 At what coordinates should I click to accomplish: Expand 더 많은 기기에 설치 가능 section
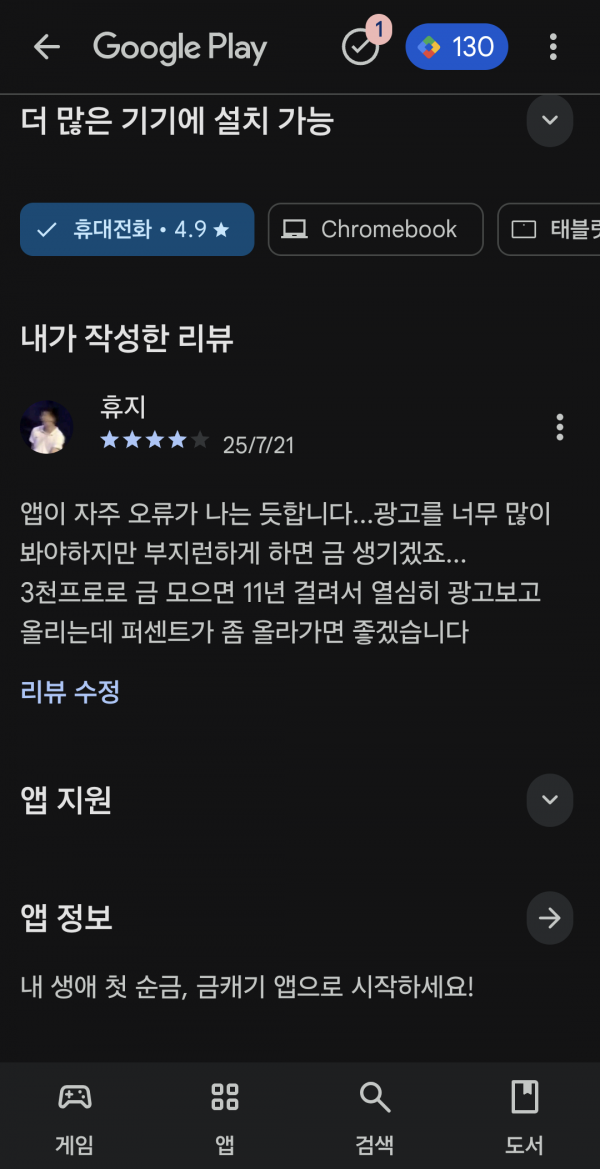coord(550,120)
